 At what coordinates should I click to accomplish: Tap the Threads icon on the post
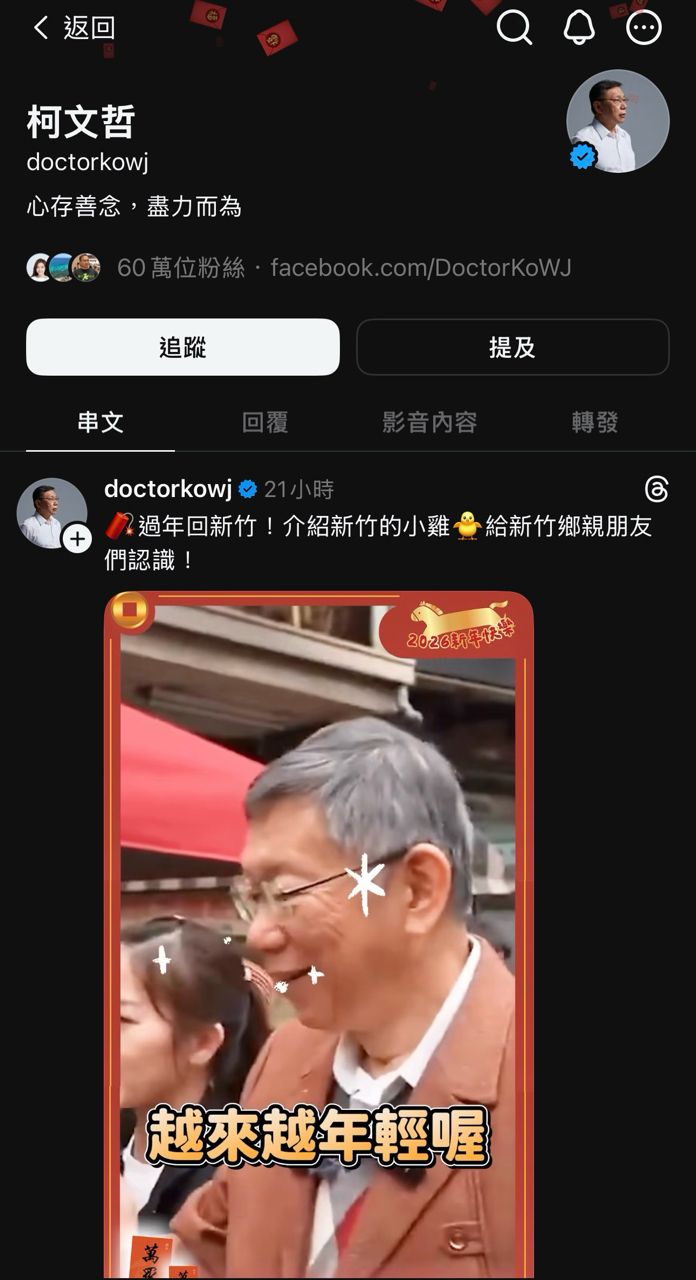point(656,489)
